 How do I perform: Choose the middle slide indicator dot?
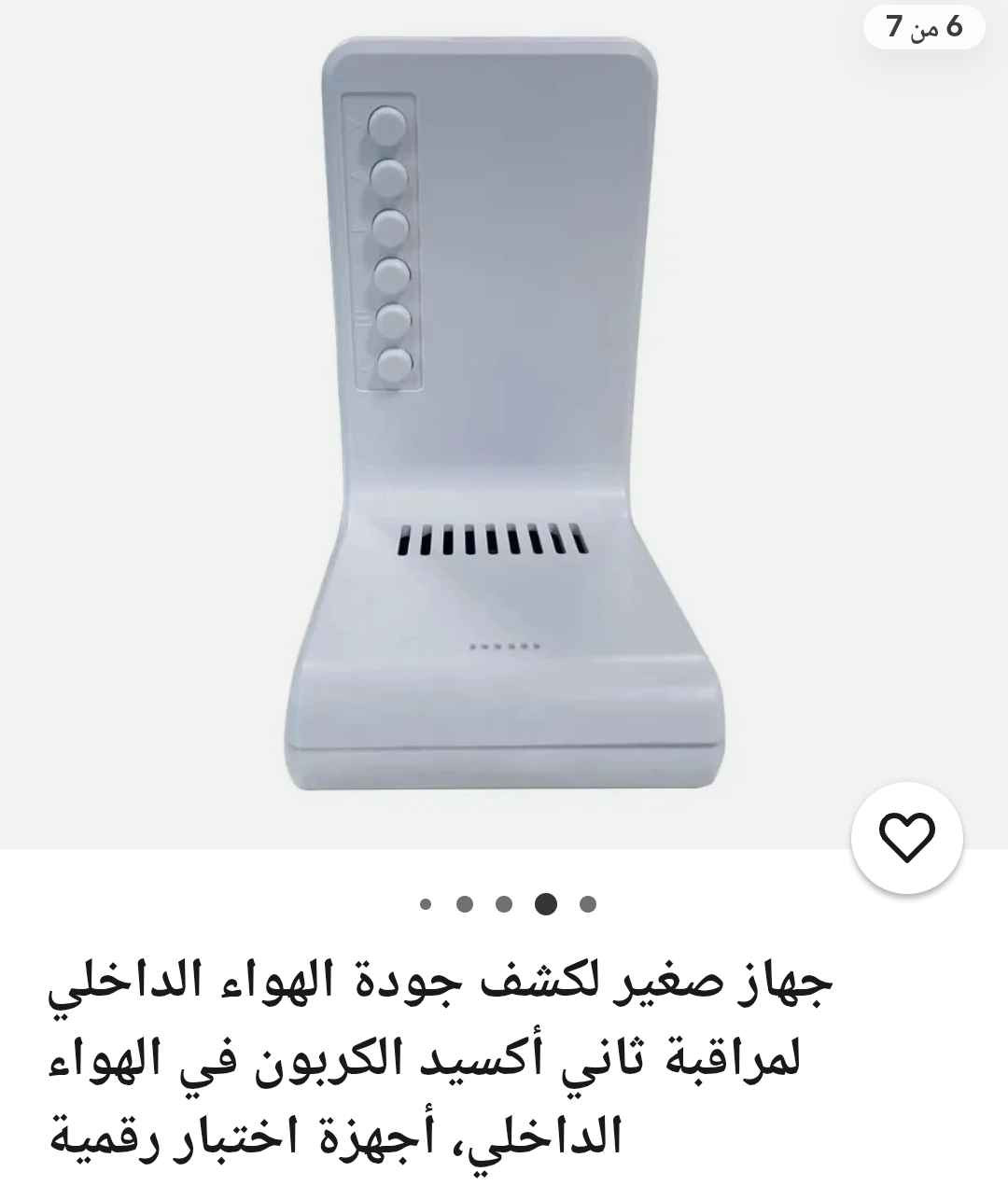tap(503, 903)
